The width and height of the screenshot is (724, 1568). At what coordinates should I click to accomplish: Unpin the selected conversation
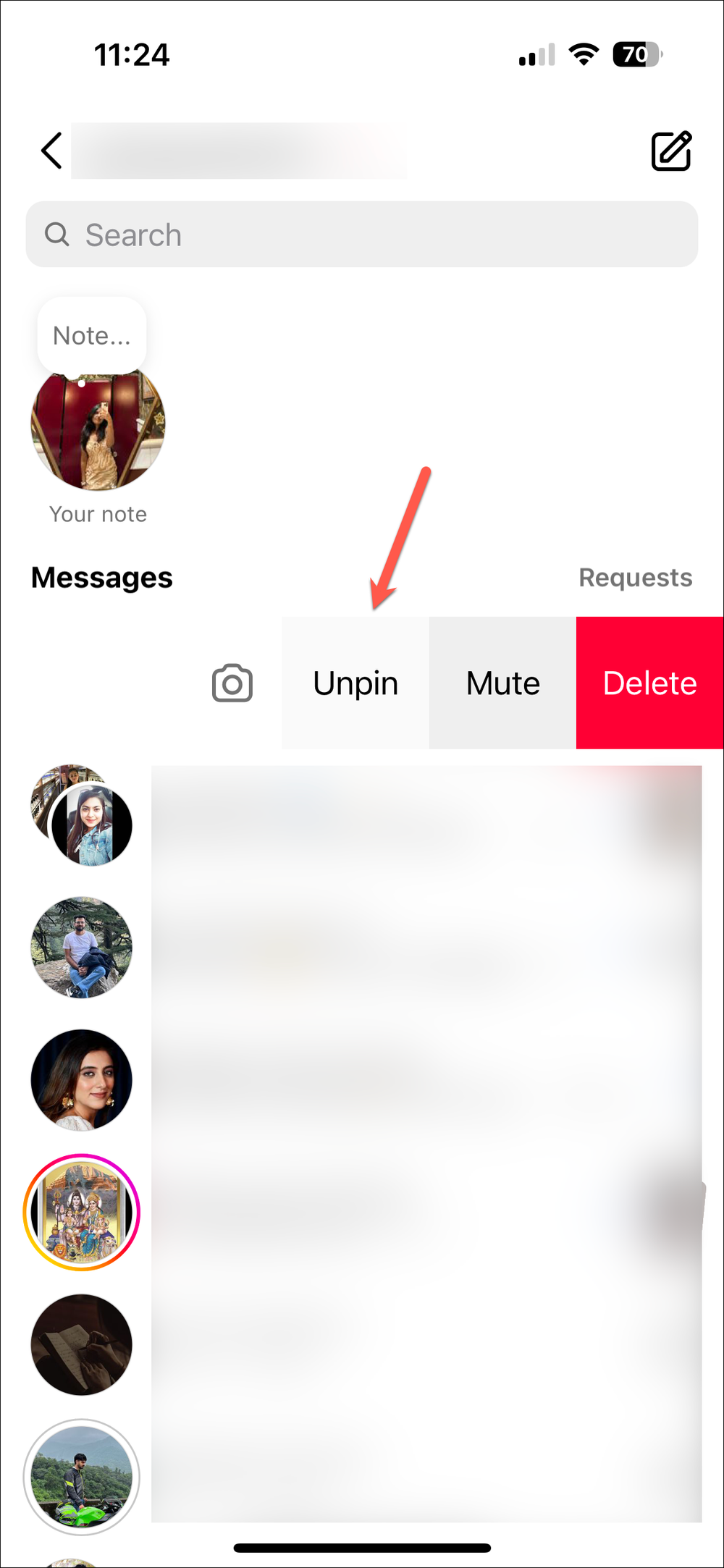coord(355,681)
